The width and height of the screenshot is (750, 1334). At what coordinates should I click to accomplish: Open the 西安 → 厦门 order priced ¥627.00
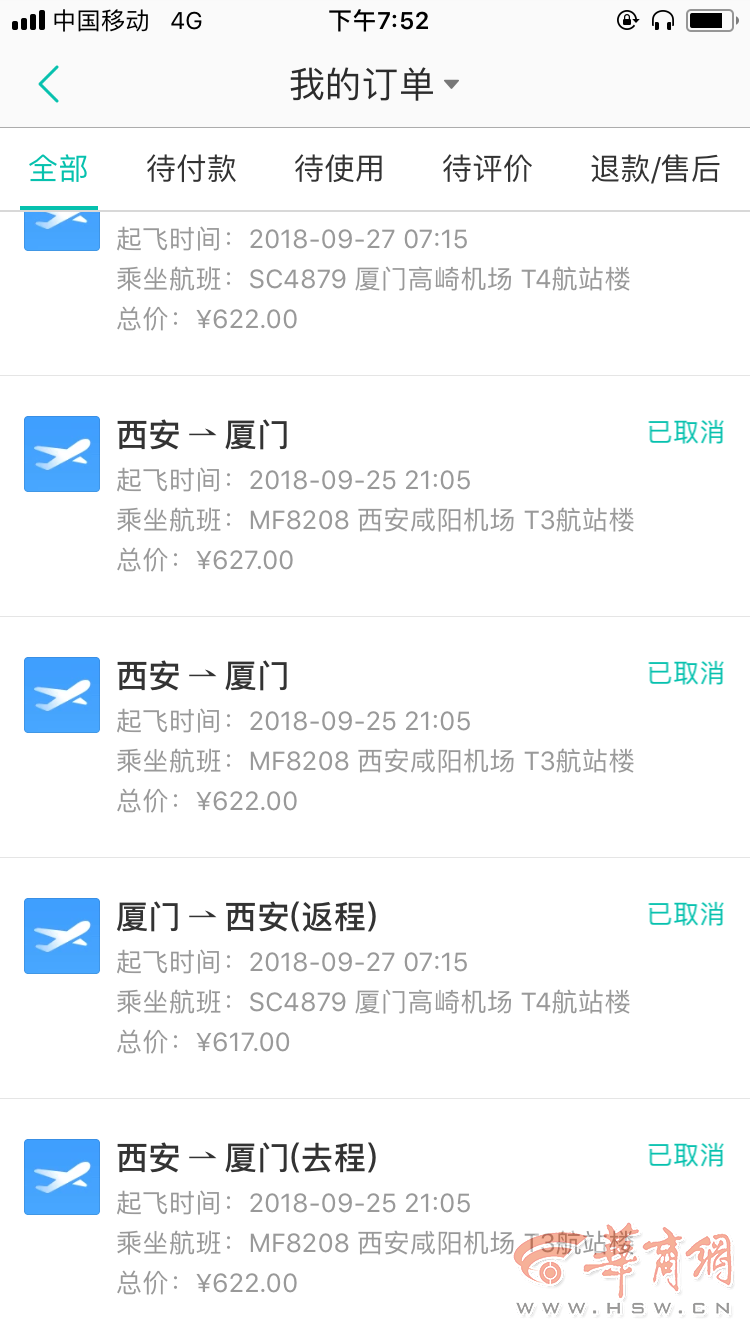[374, 497]
